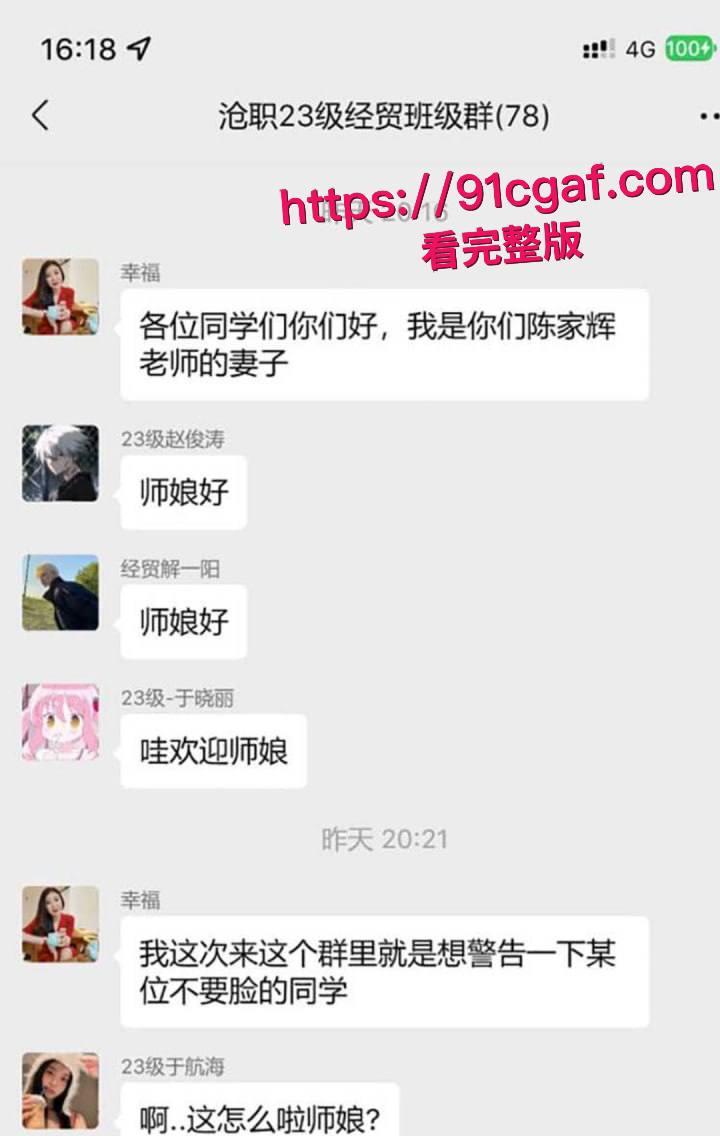This screenshot has height=1136, width=720.
Task: Select the 师娘好 message from 赵俊涛
Action: click(x=183, y=491)
